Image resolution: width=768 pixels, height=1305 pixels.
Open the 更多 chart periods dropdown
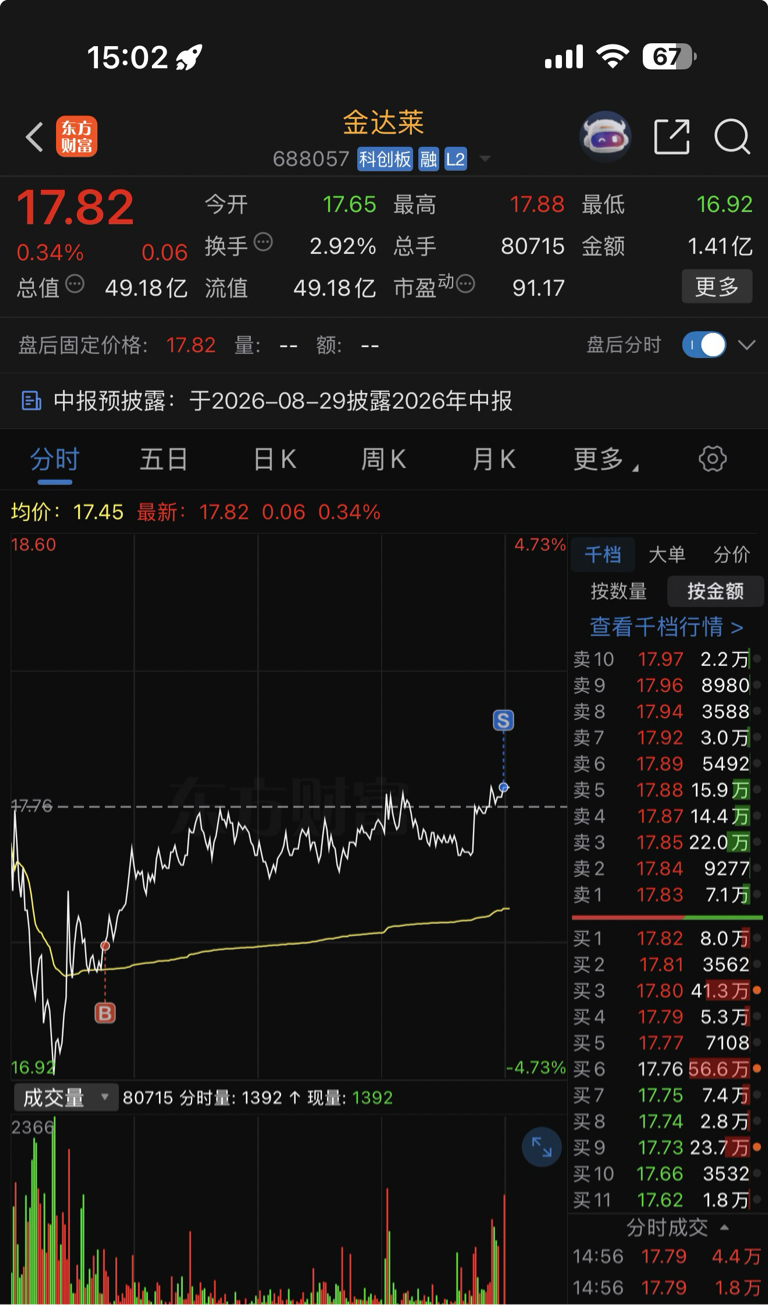pyautogui.click(x=606, y=459)
